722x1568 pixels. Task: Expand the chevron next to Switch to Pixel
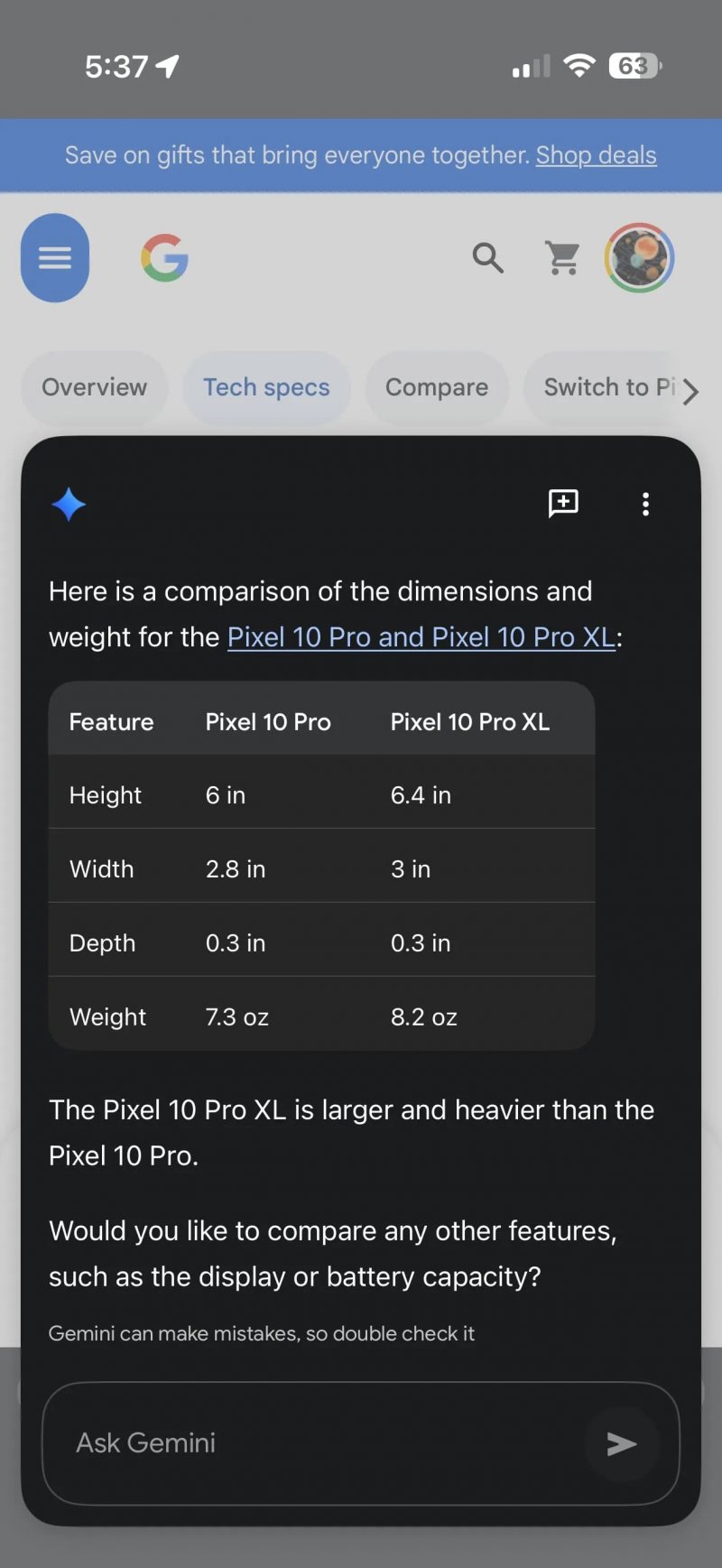[691, 391]
